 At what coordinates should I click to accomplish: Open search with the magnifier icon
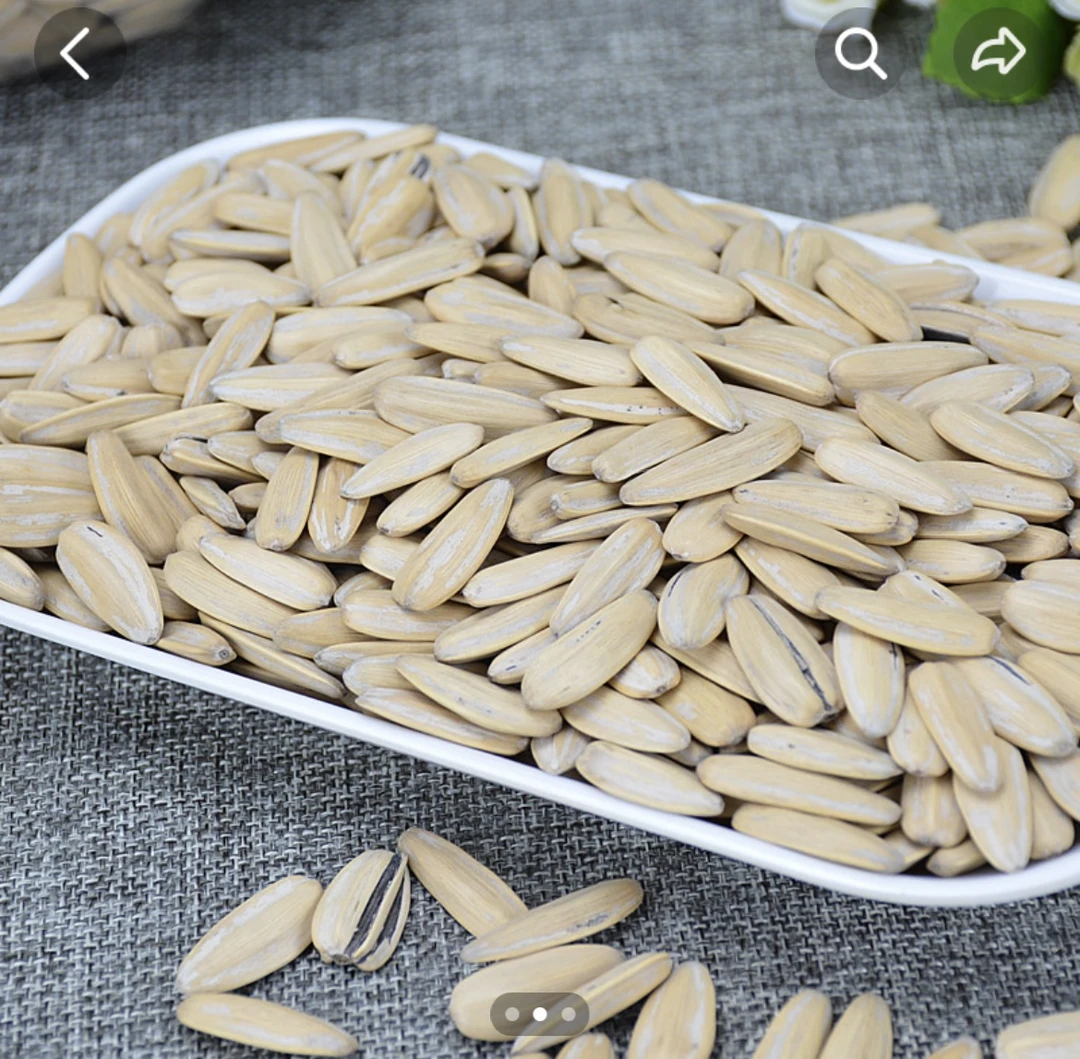point(860,53)
